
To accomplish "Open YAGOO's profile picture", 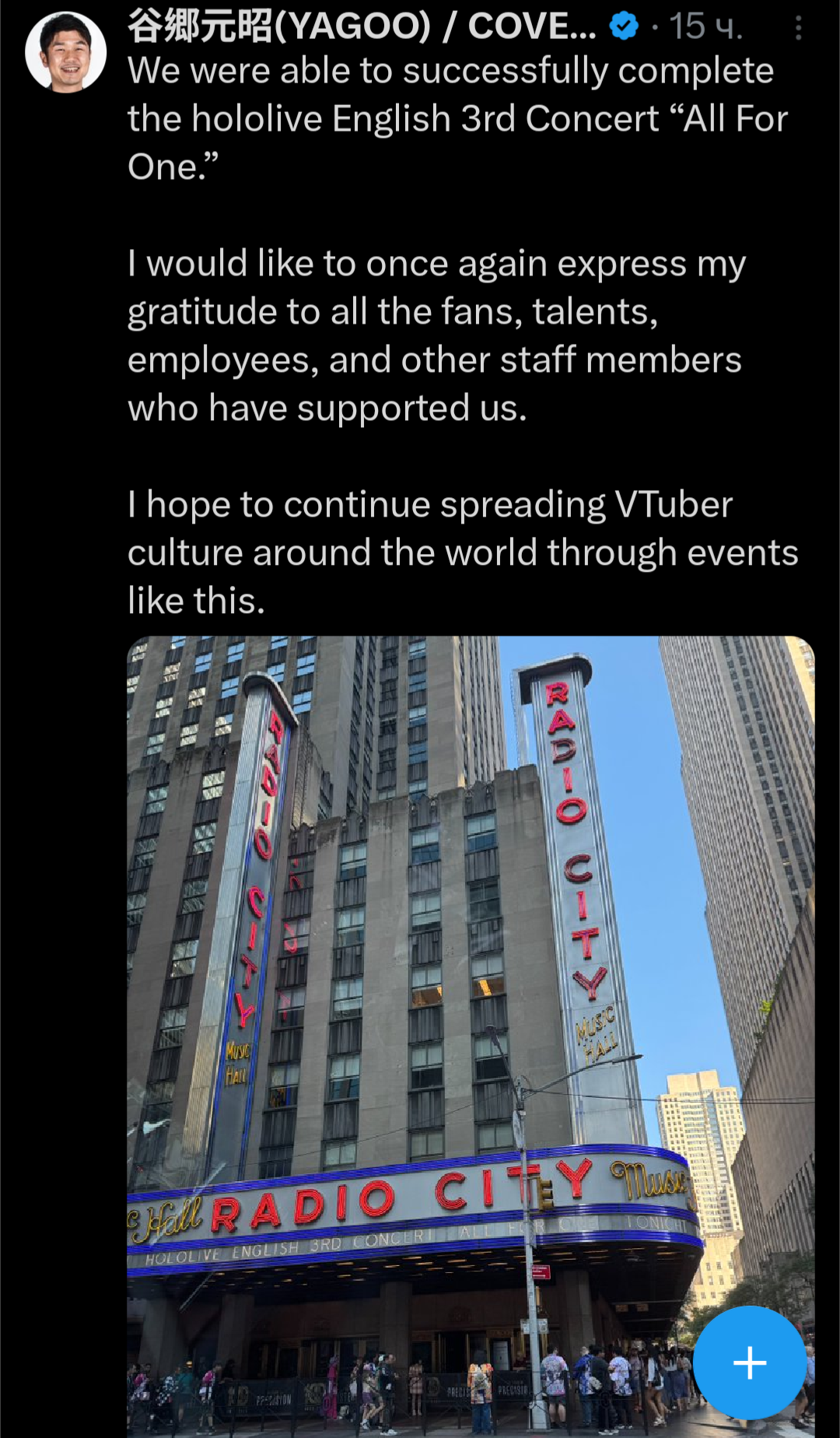I will coord(66,52).
